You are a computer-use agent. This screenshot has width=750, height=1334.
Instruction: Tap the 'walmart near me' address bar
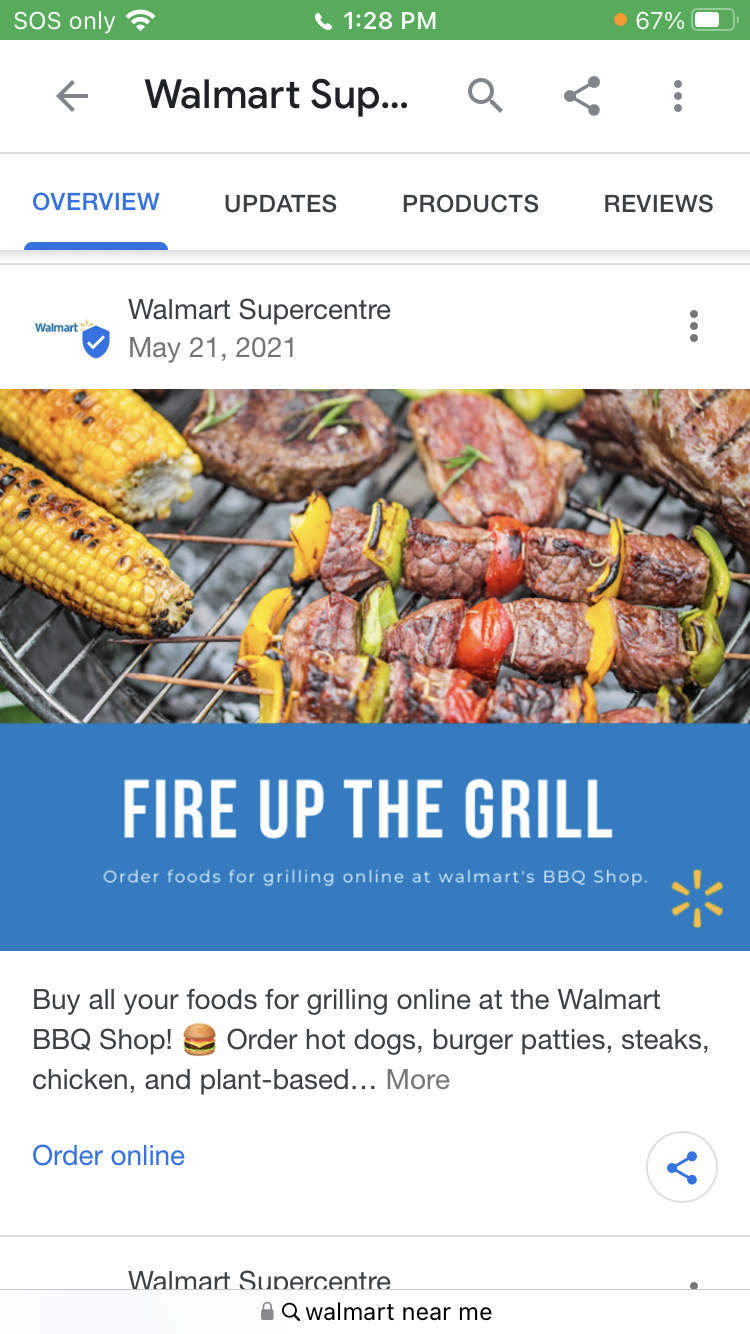tap(385, 1311)
